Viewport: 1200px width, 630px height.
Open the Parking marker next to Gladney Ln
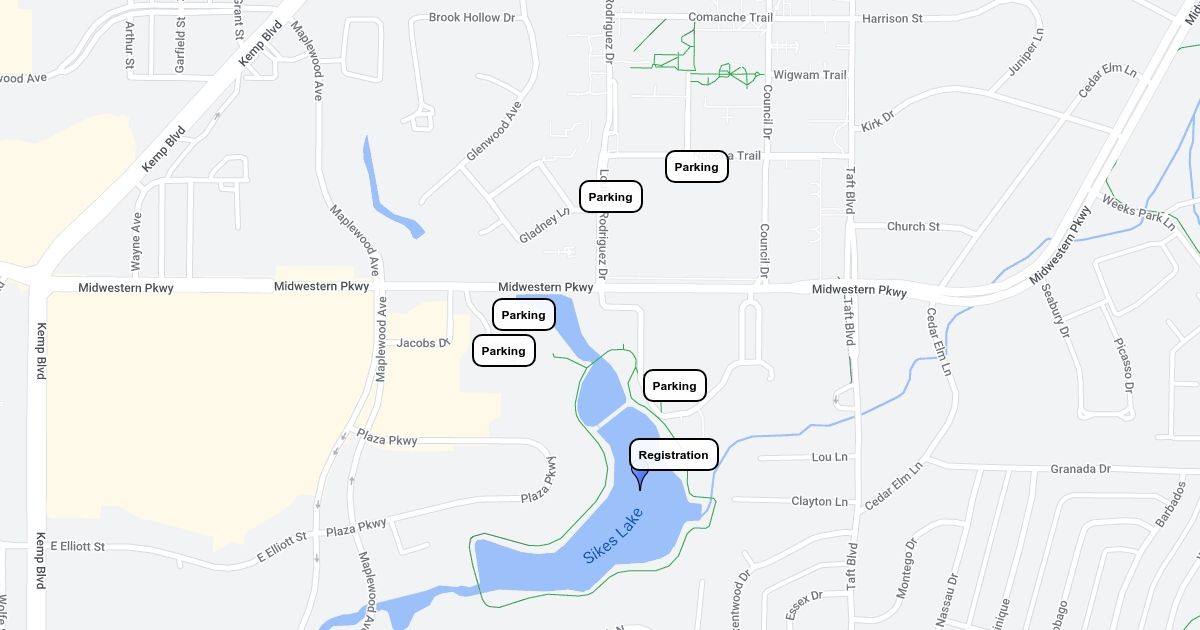610,197
